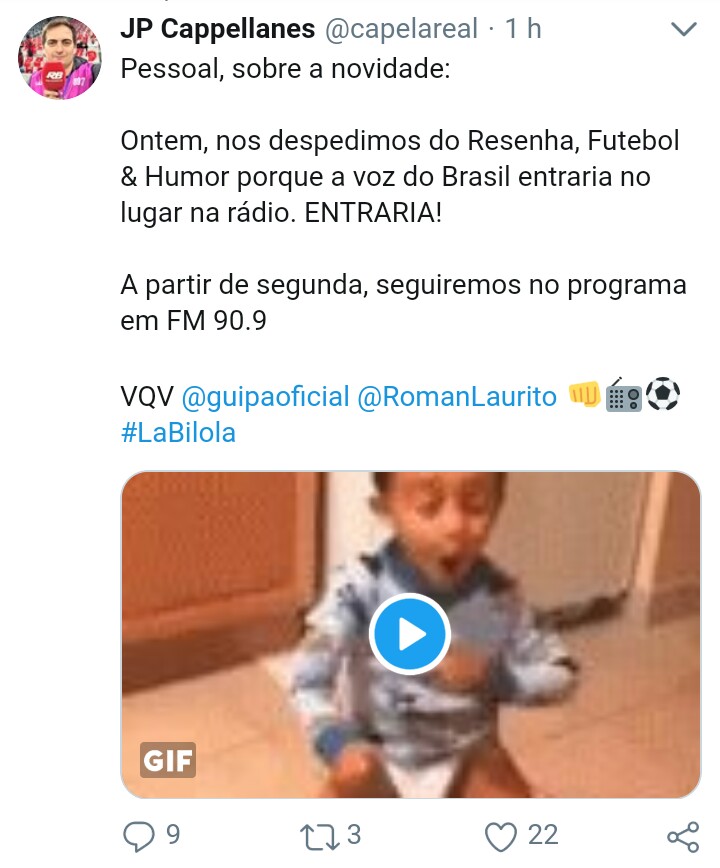Viewport: 720px width, 868px height.
Task: Open the tweet options dropdown arrow
Action: 683,30
